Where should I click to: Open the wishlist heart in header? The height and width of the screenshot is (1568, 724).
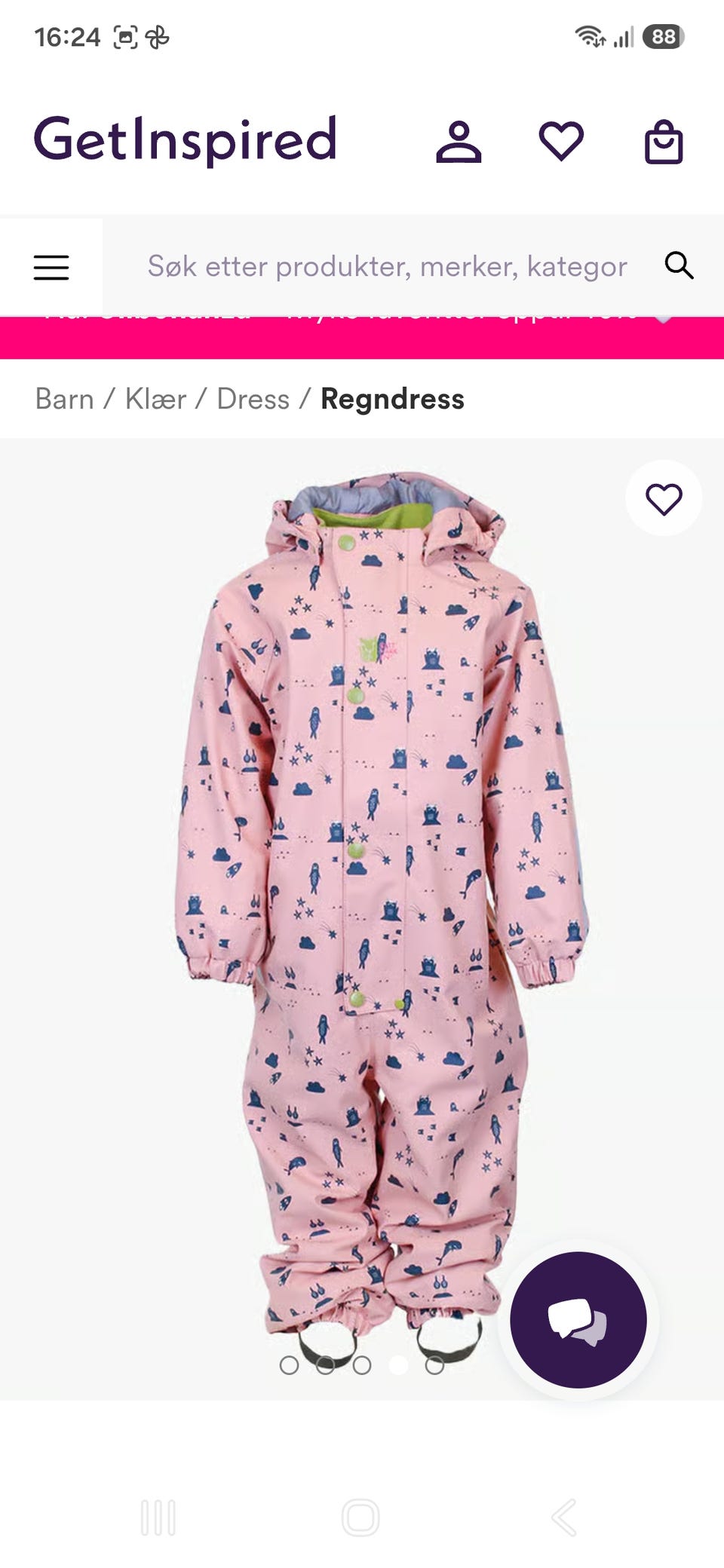(561, 142)
